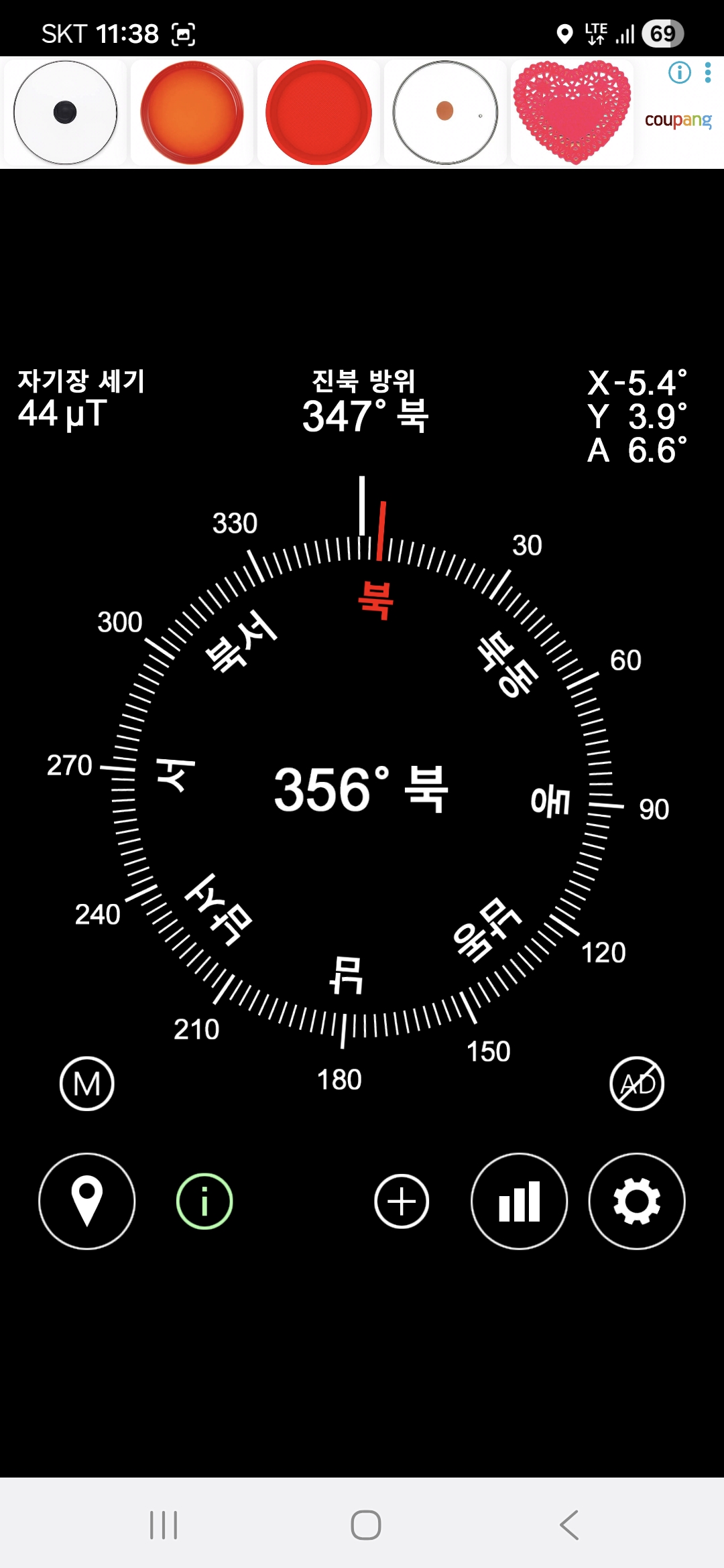Open the location pin button
This screenshot has width=724, height=1568.
click(87, 1201)
